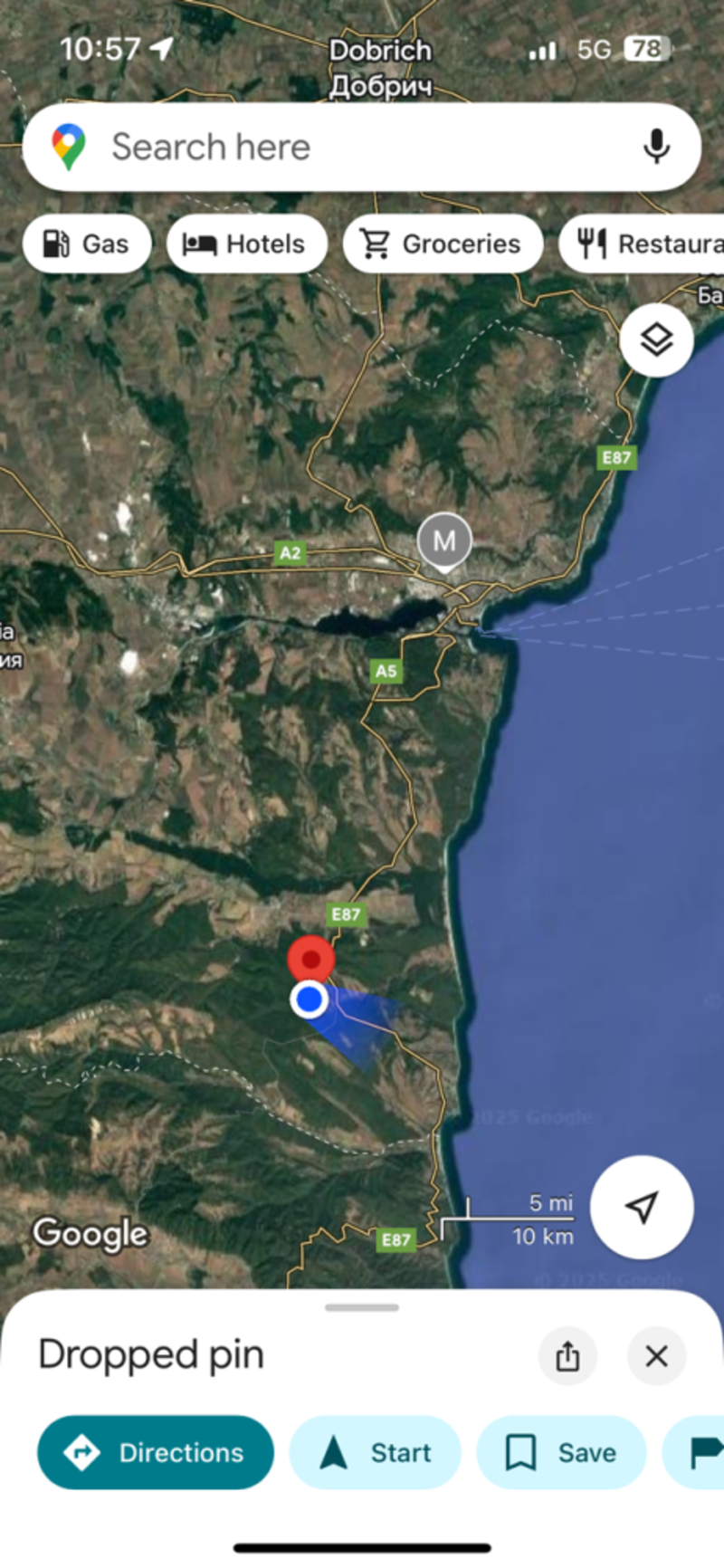Viewport: 724px width, 1568px height.
Task: Save the dropped pin
Action: point(561,1453)
